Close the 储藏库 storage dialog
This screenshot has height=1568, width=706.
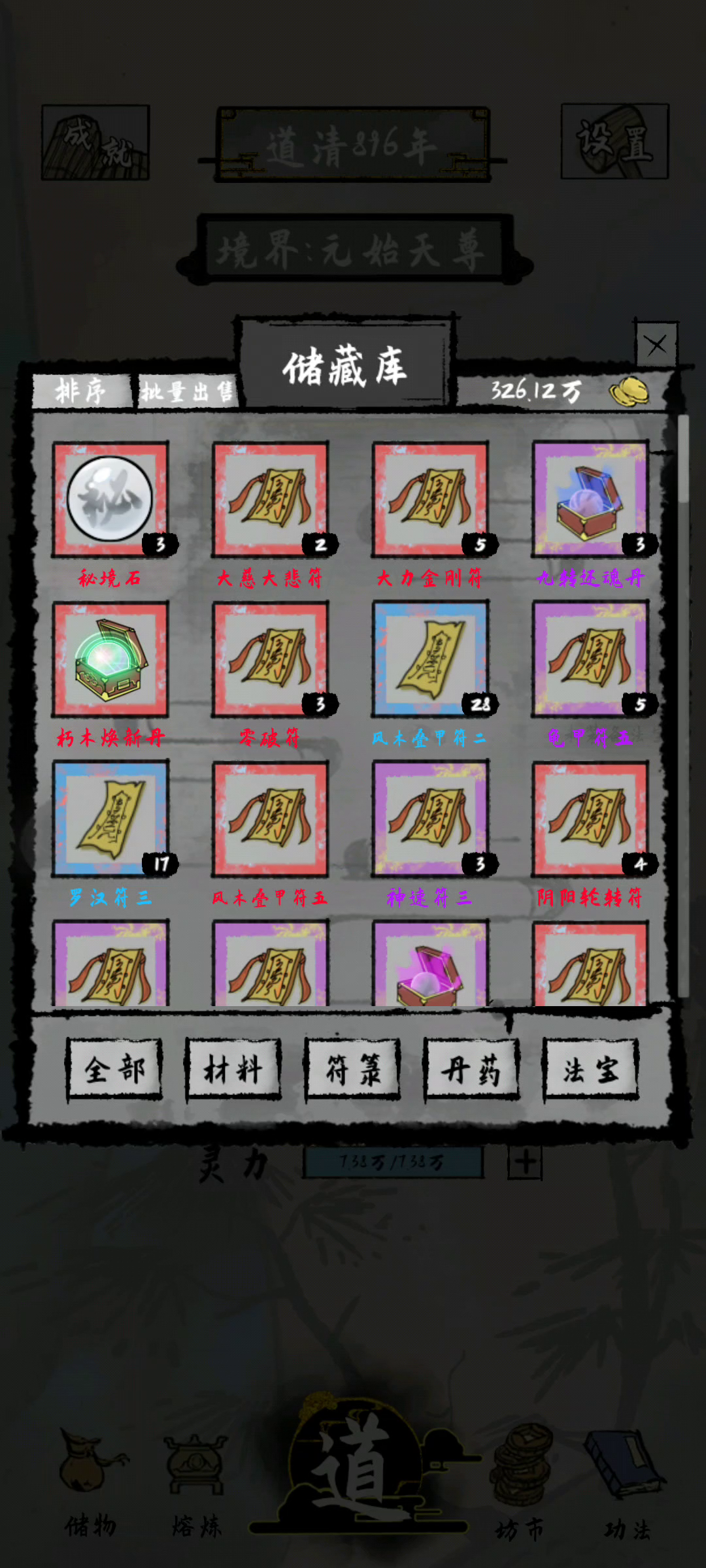[x=656, y=344]
